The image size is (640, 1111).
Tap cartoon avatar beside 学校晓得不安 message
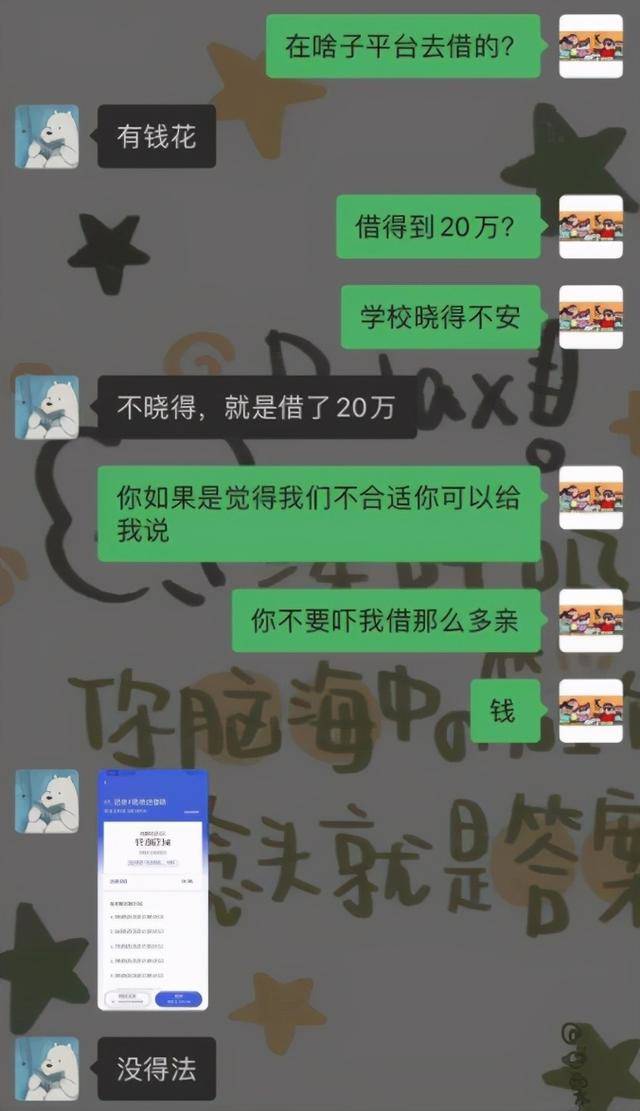click(590, 318)
